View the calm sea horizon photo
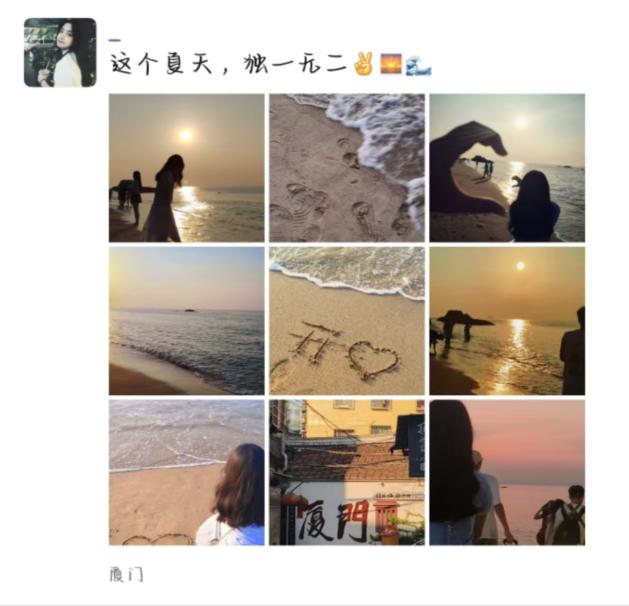The height and width of the screenshot is (606, 629). tap(186, 321)
